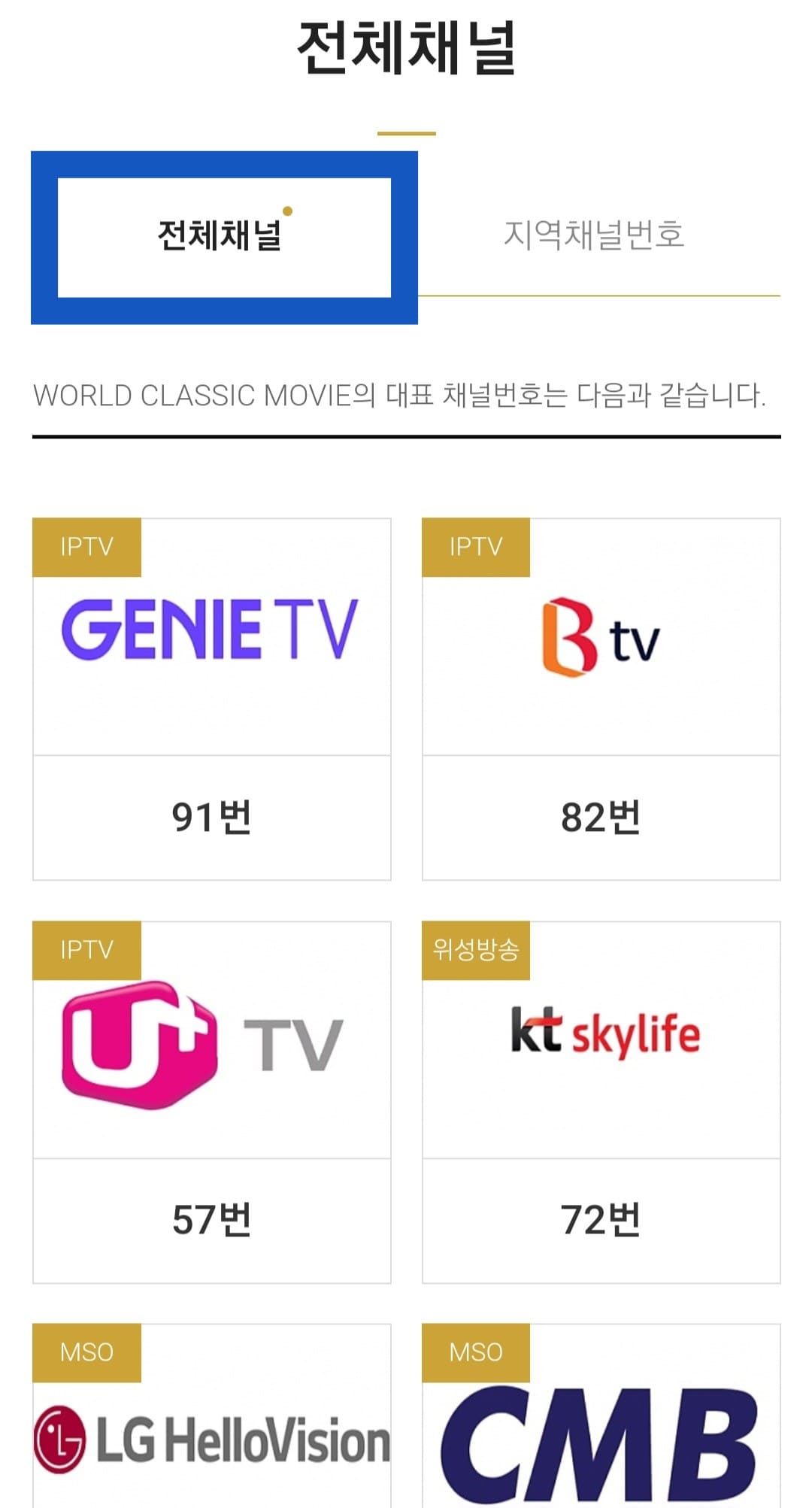Click the 72번 channel number text
This screenshot has width=812, height=1508.
point(601,1218)
